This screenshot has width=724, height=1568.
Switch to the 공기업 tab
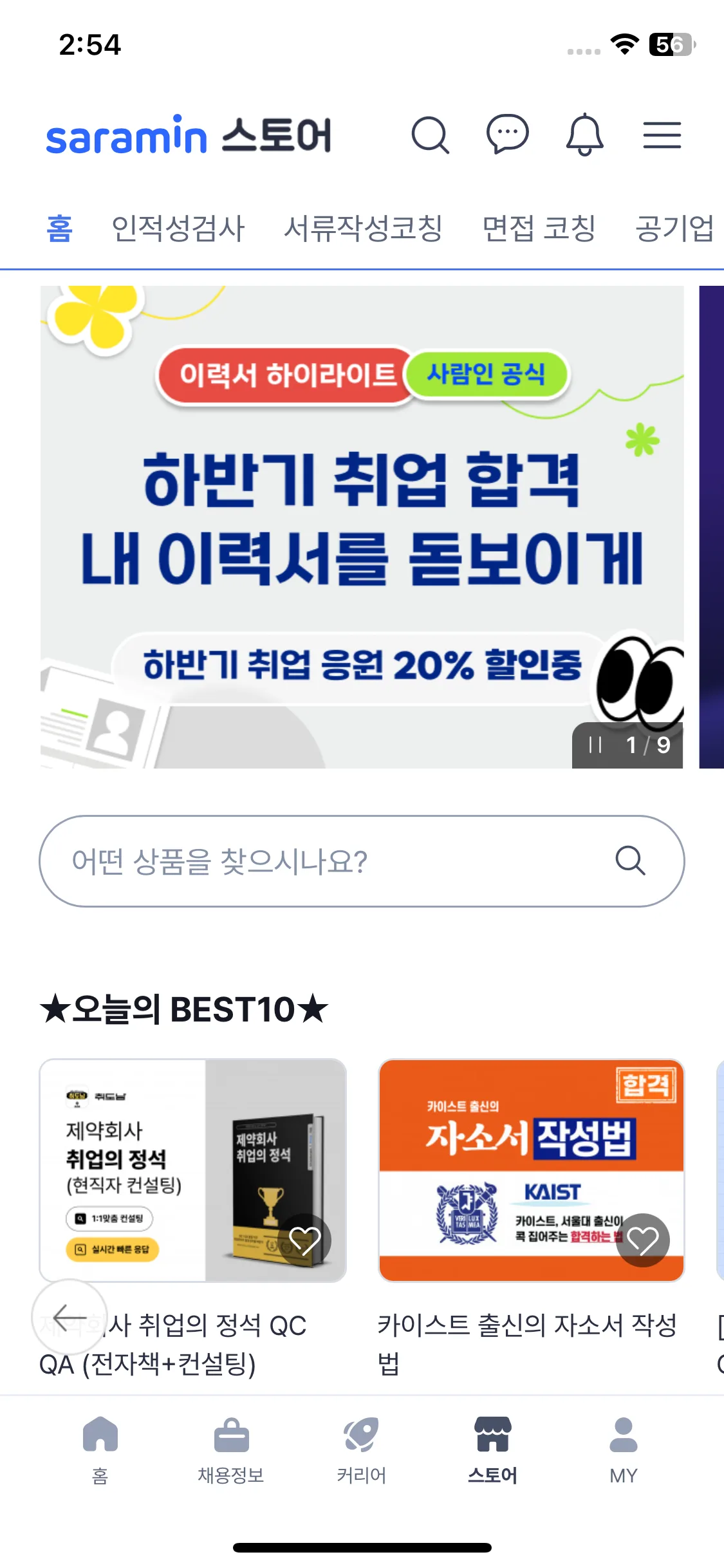[676, 229]
